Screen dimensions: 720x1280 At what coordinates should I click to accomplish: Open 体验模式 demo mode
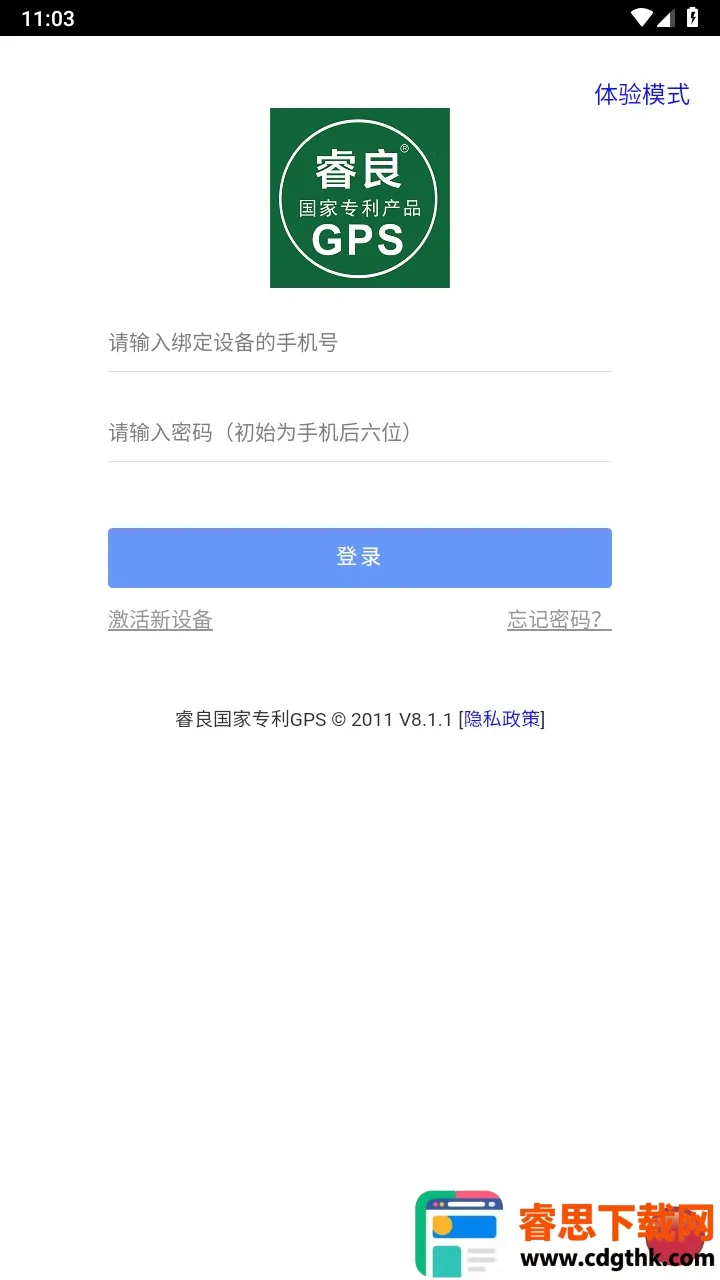pyautogui.click(x=642, y=95)
